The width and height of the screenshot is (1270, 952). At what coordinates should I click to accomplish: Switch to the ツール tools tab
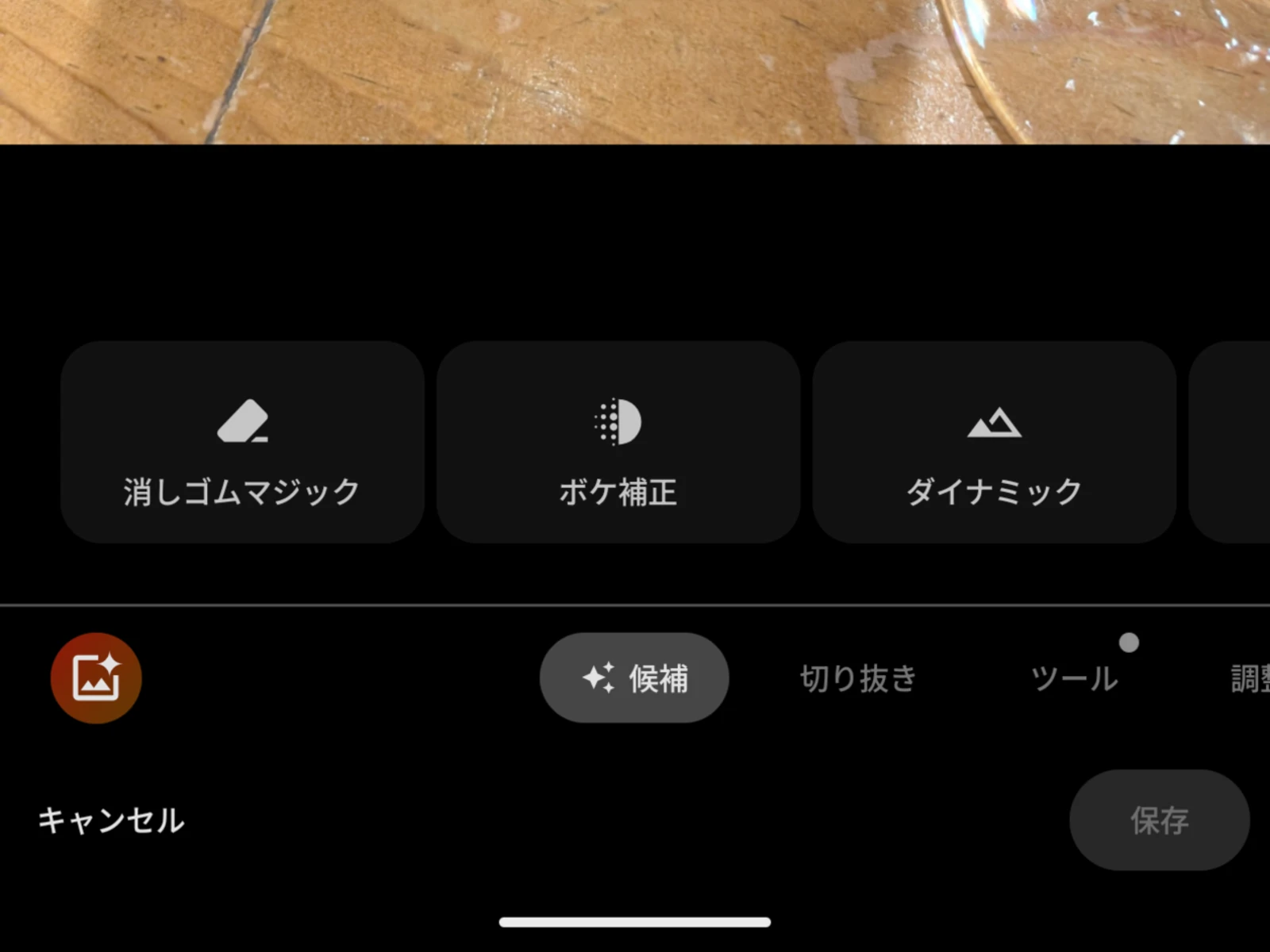click(x=1074, y=679)
